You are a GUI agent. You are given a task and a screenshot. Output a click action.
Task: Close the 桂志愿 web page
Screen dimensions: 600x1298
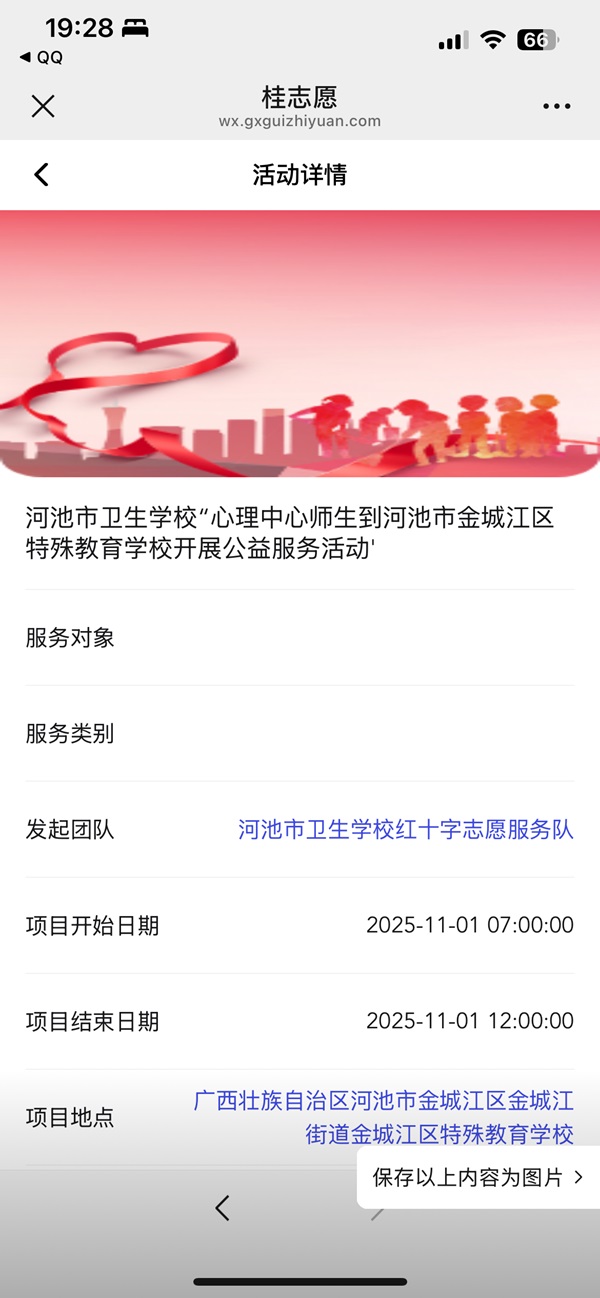pyautogui.click(x=43, y=106)
